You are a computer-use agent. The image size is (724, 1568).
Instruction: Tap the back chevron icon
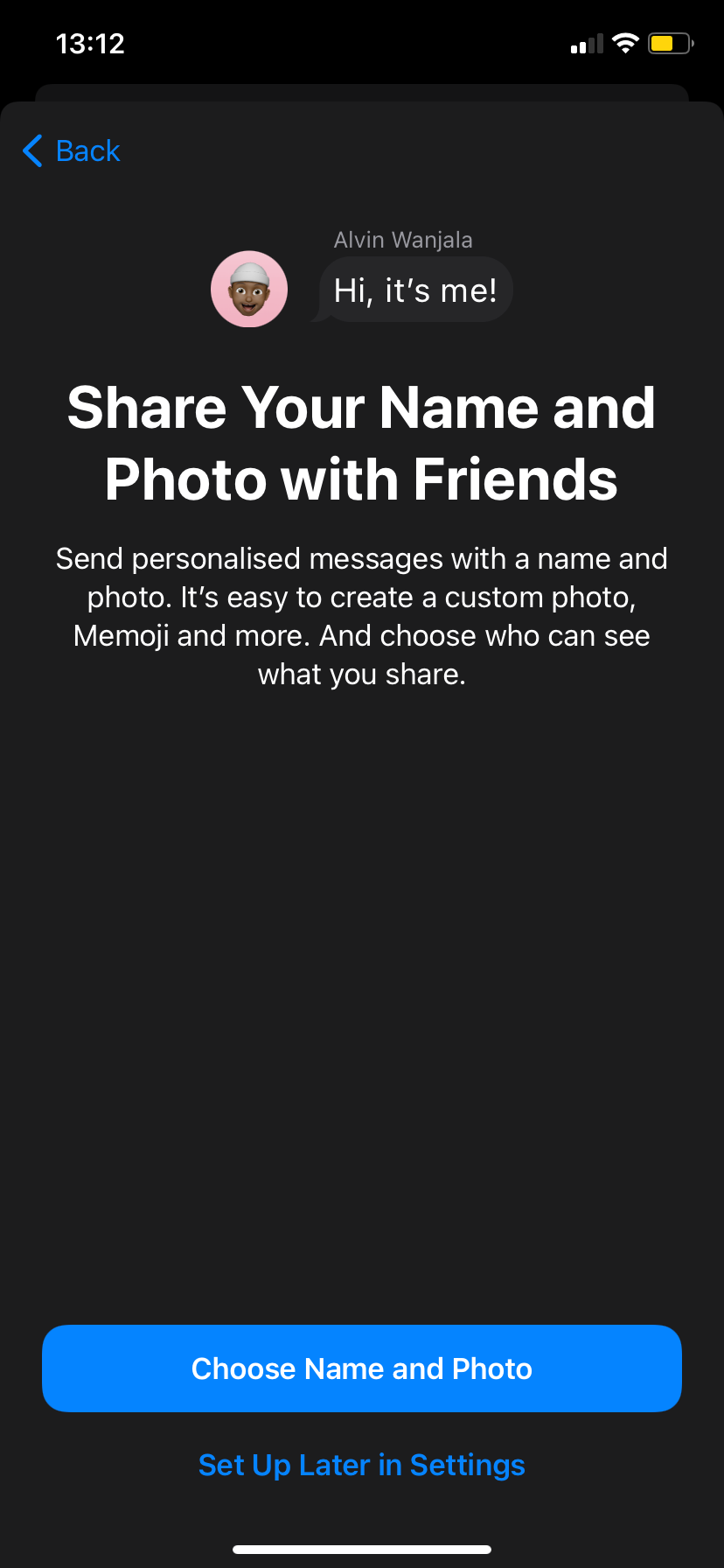pos(31,150)
